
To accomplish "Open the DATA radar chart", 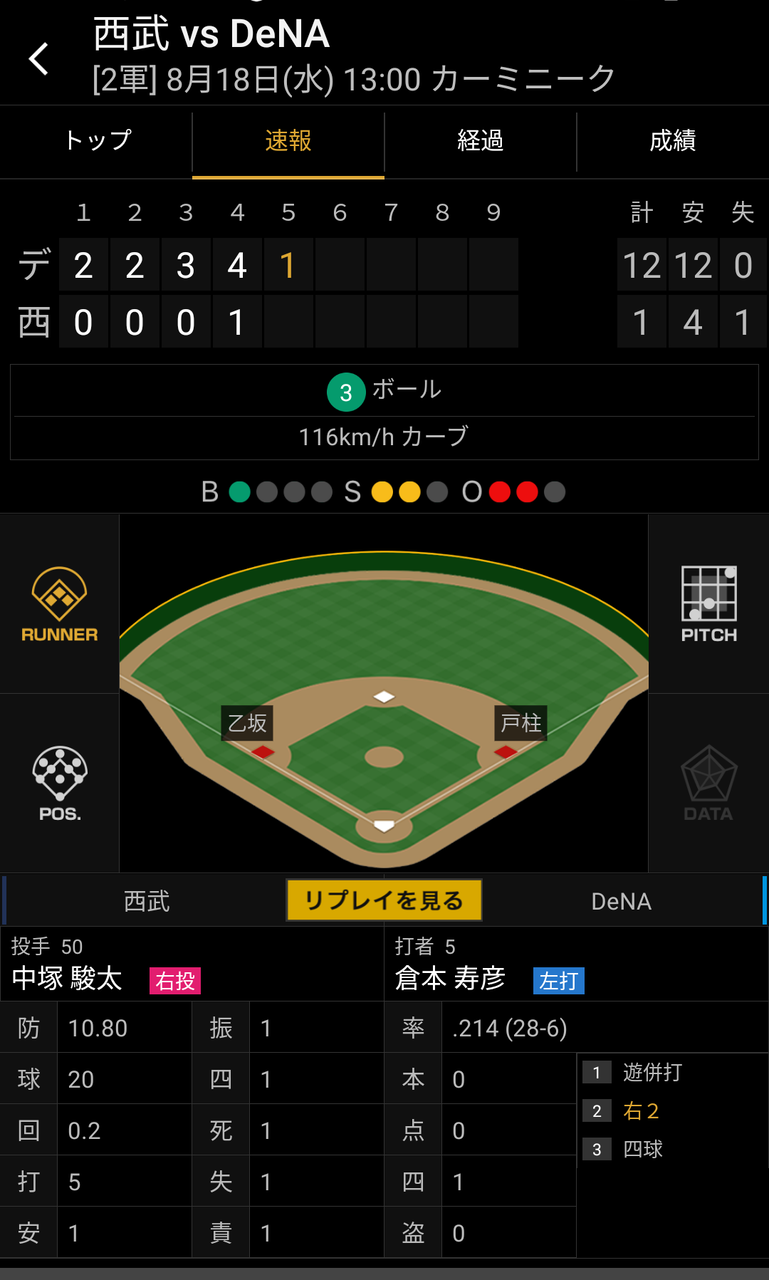I will point(709,784).
